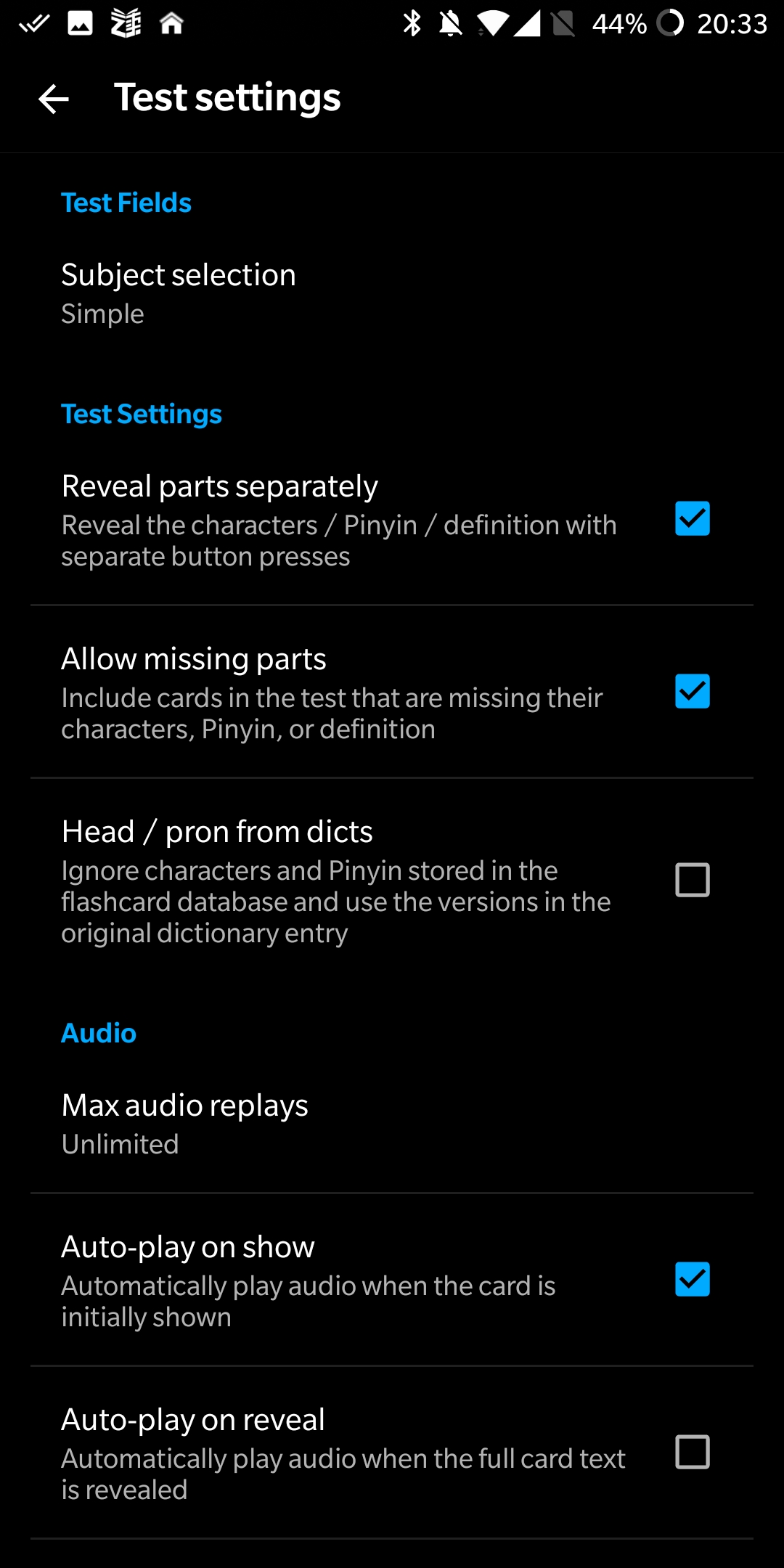
Task: Enable Head / pron from dicts
Action: tap(692, 880)
